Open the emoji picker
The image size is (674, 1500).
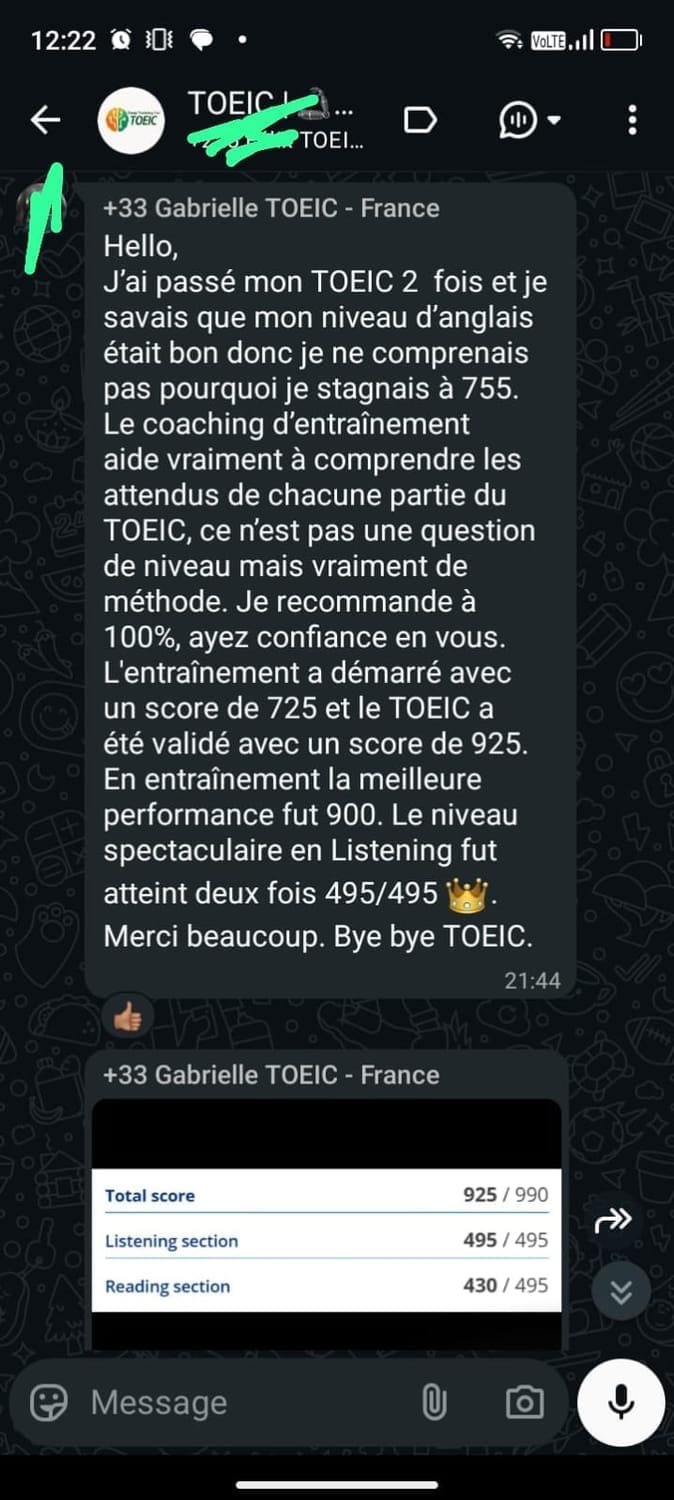coord(49,1402)
